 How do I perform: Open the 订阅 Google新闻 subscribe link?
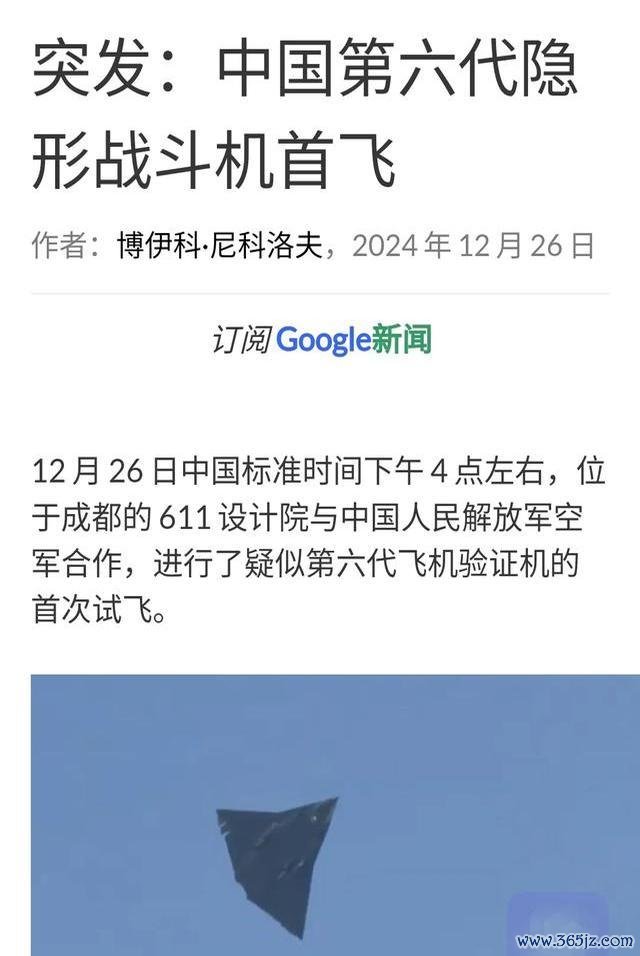pos(320,340)
